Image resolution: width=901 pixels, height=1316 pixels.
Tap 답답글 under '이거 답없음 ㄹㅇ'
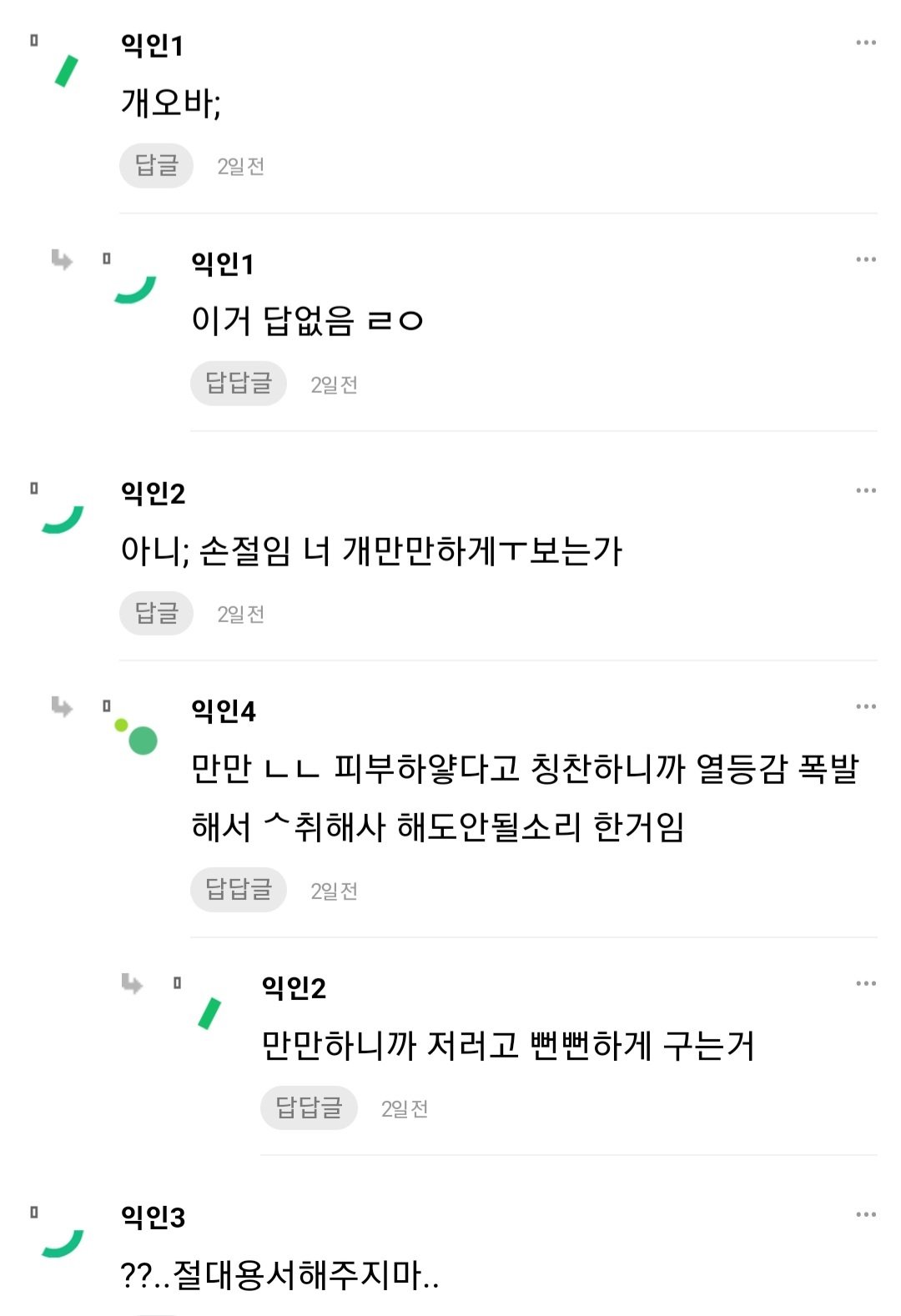pos(238,384)
